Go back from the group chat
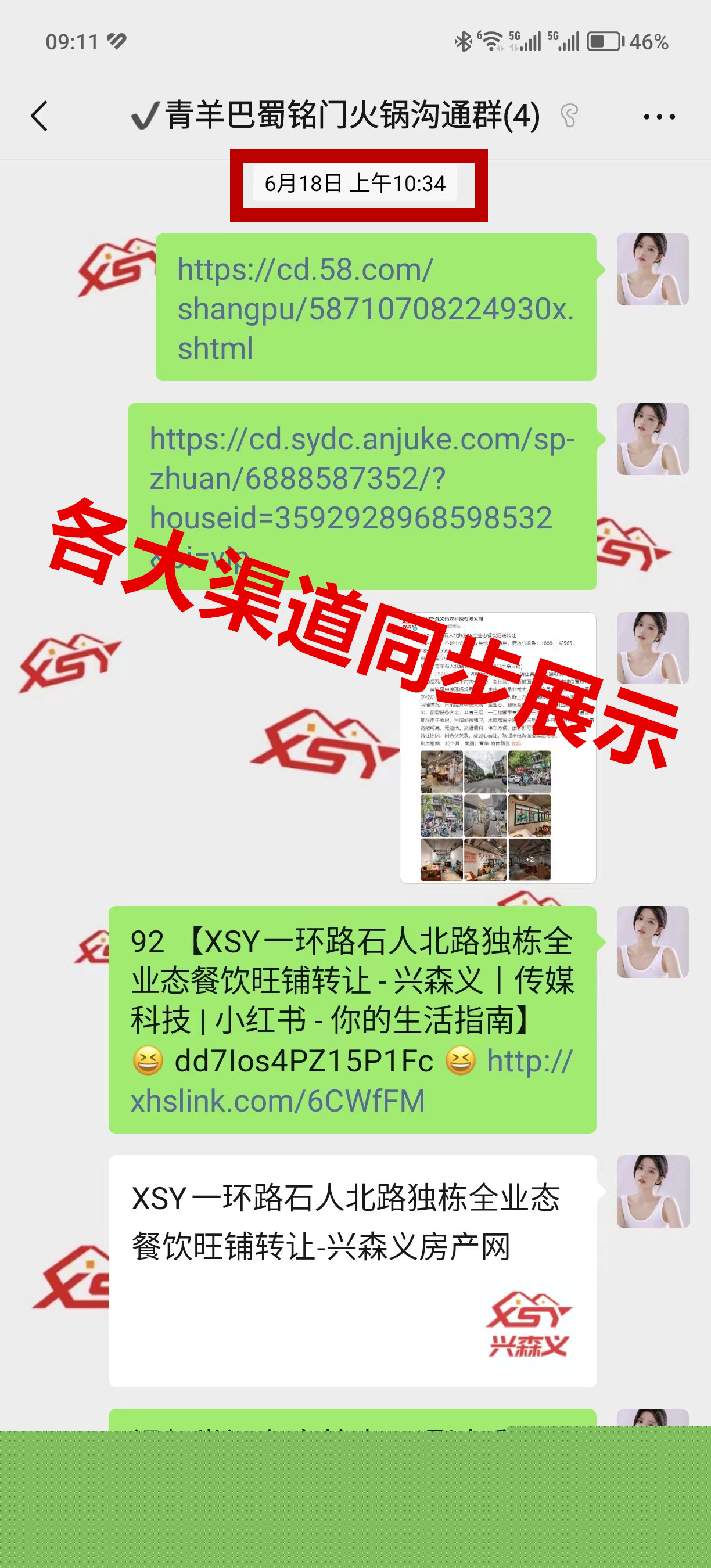This screenshot has height=1568, width=711. coord(39,116)
